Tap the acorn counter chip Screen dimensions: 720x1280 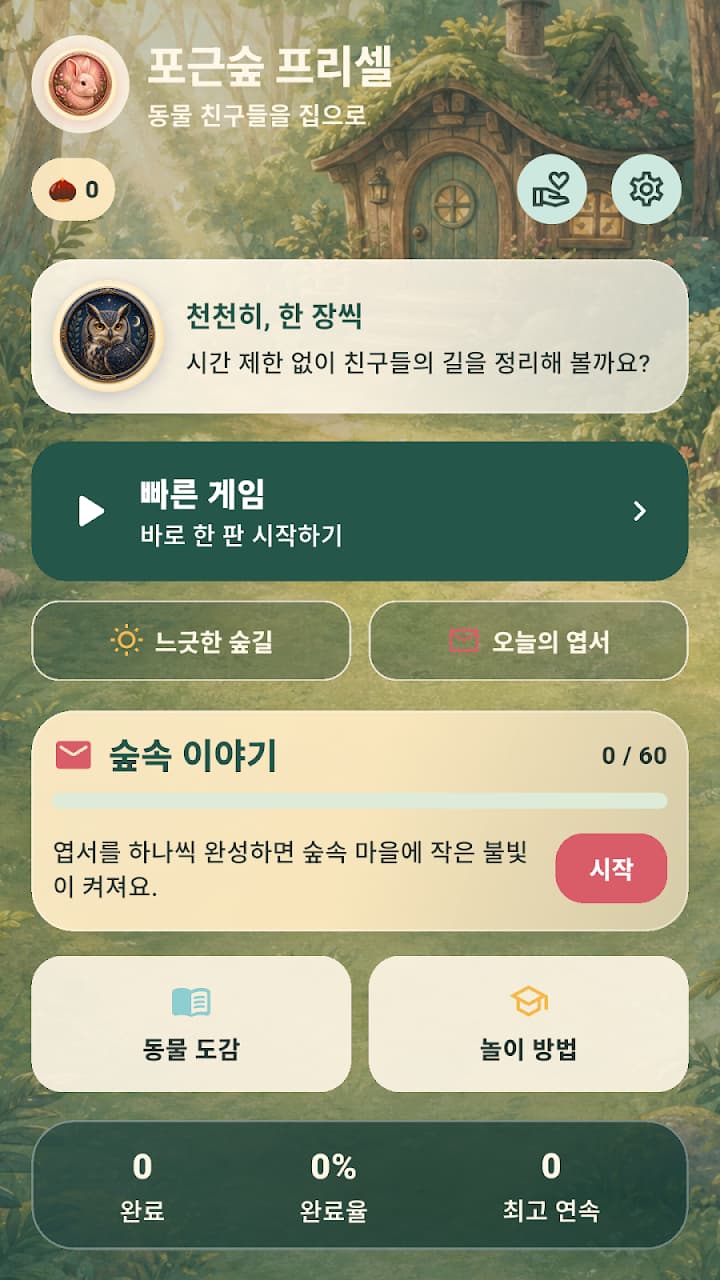click(73, 189)
